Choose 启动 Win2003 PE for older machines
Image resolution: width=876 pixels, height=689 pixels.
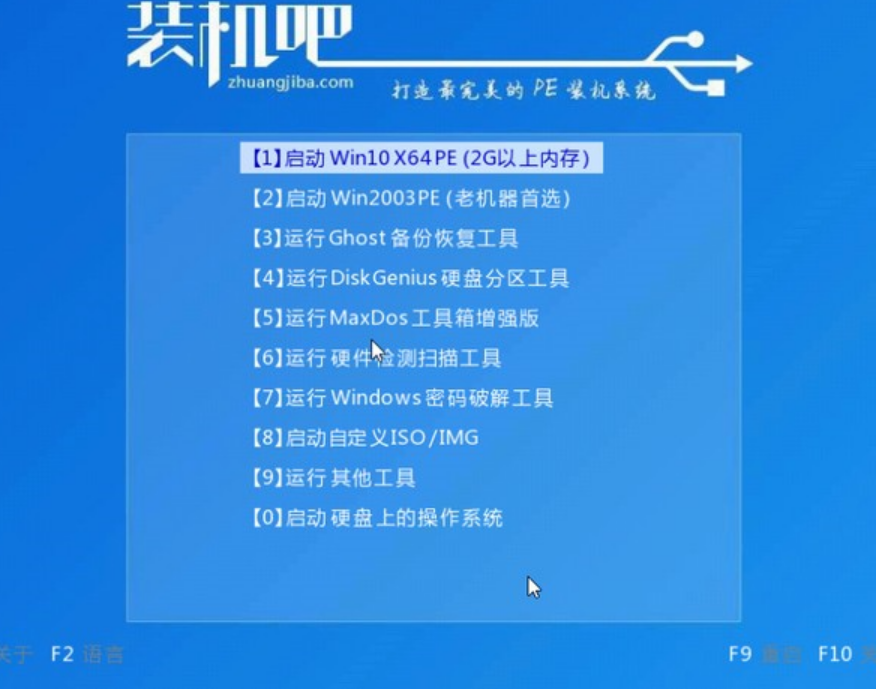pyautogui.click(x=409, y=198)
